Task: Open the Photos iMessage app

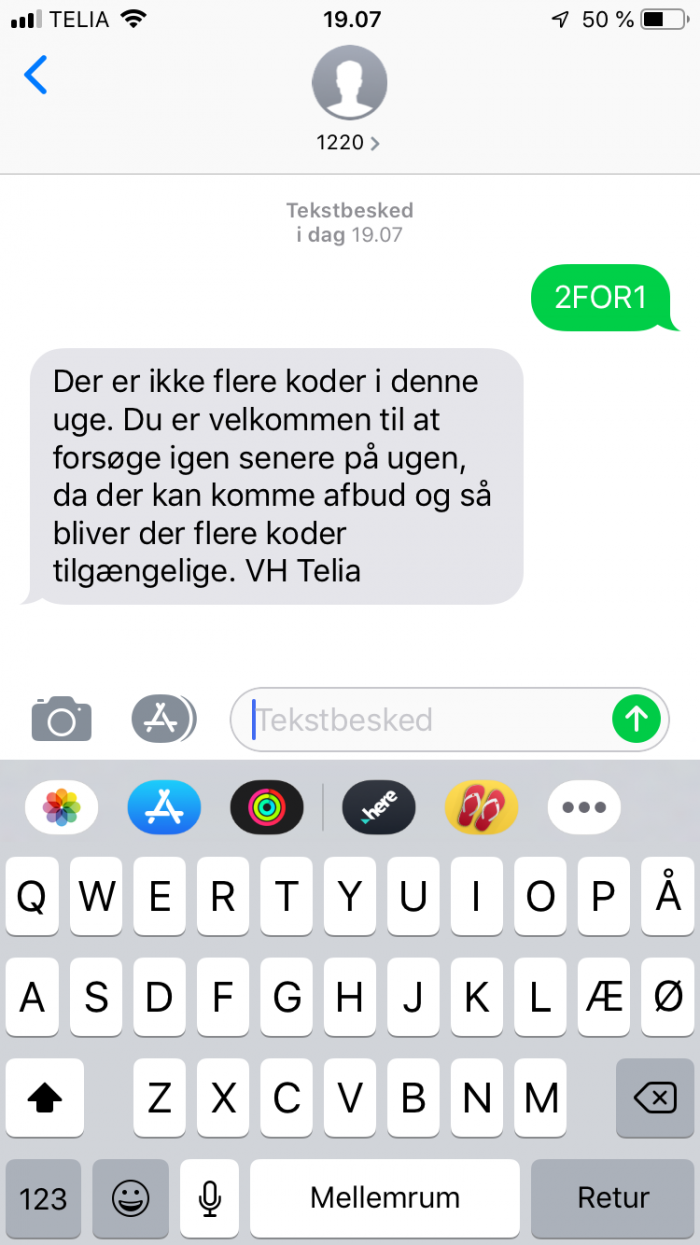Action: point(62,807)
